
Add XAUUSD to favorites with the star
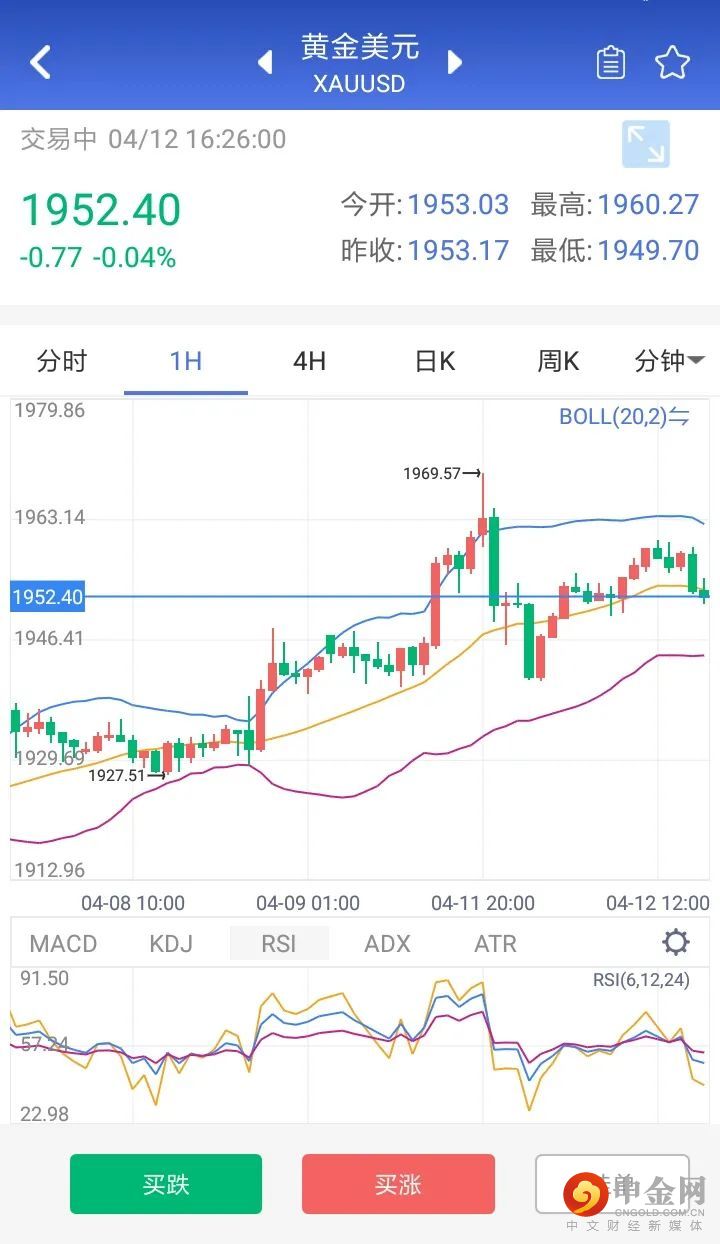(x=672, y=63)
